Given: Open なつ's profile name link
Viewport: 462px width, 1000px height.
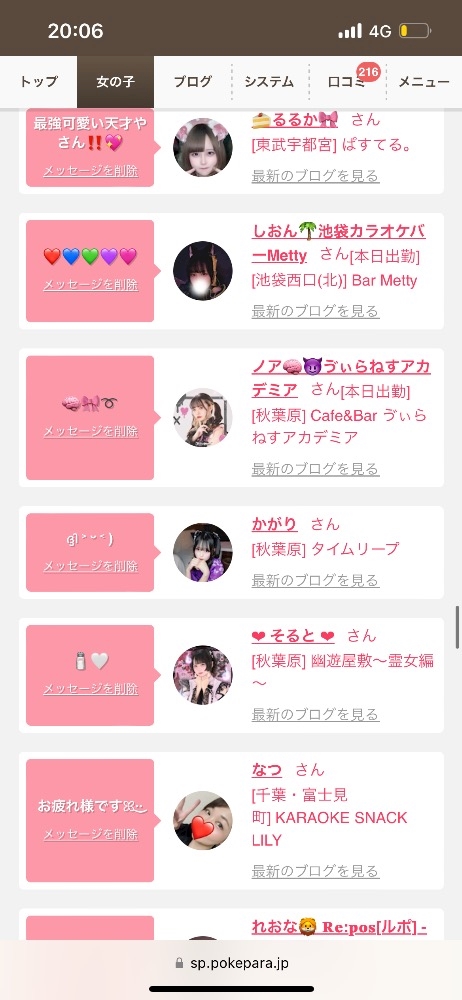Looking at the screenshot, I should pos(267,770).
